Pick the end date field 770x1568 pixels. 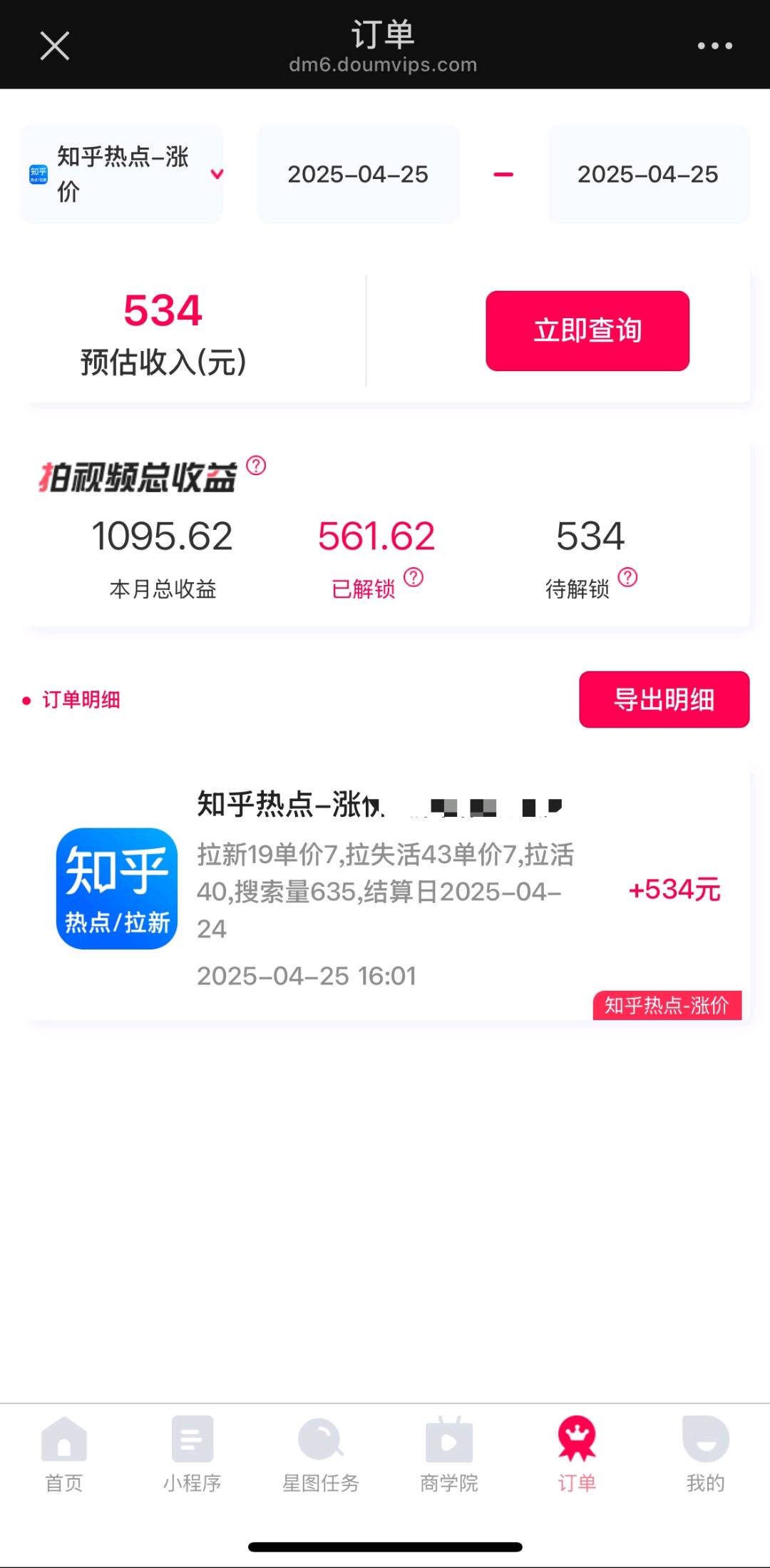coord(648,174)
